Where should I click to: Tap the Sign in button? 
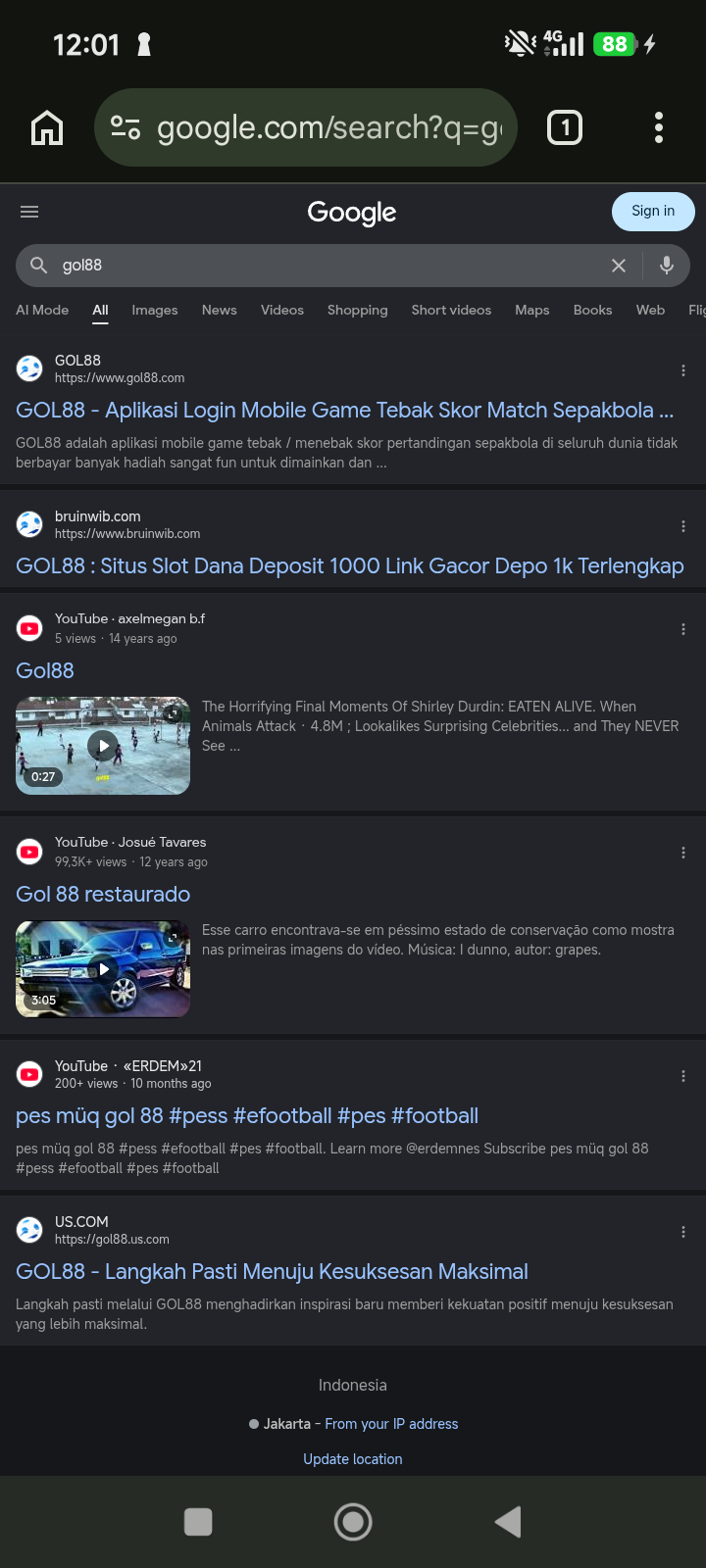point(653,211)
